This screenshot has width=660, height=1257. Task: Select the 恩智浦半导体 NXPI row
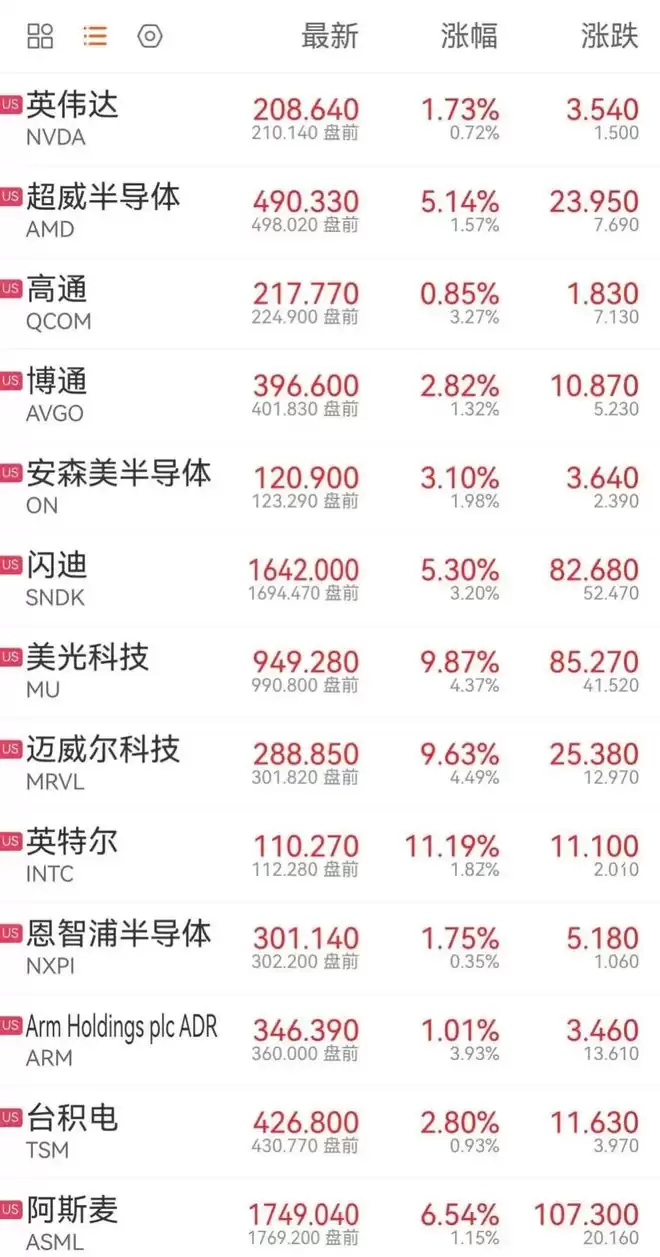[x=330, y=947]
